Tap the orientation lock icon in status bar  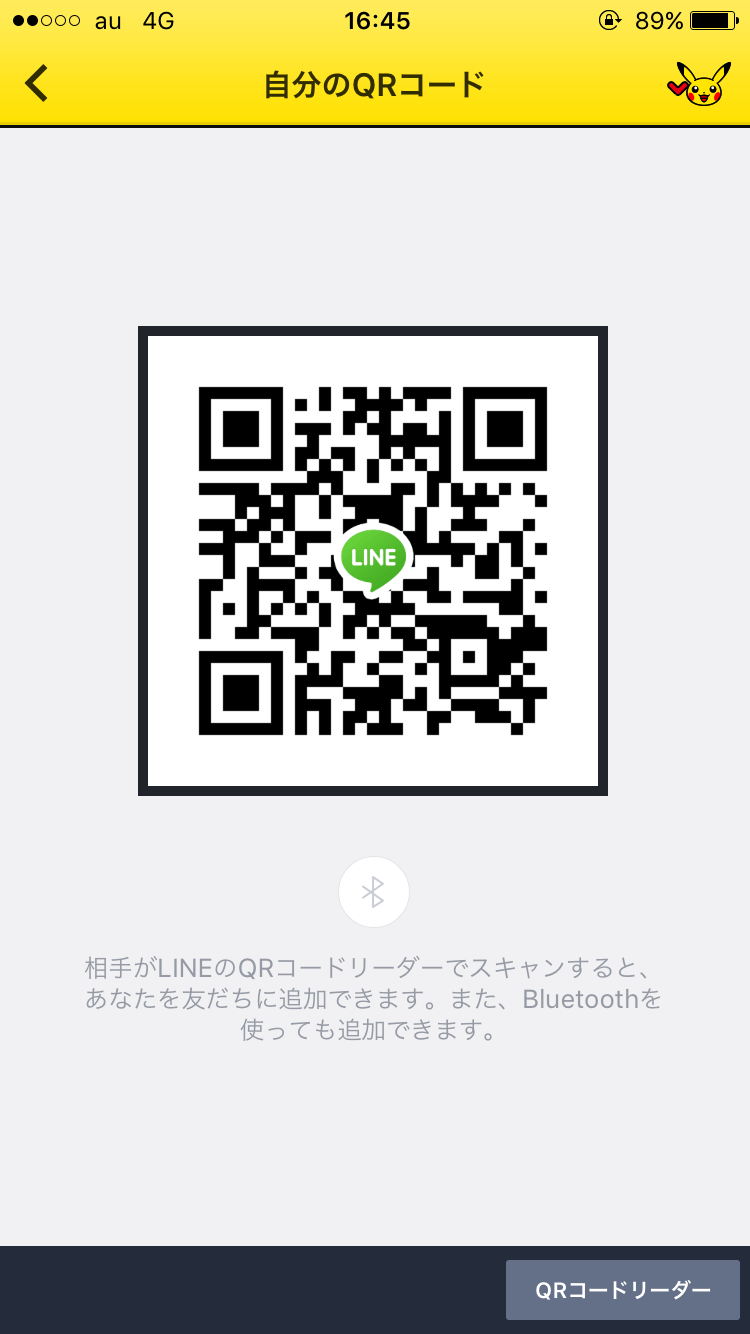coord(612,20)
